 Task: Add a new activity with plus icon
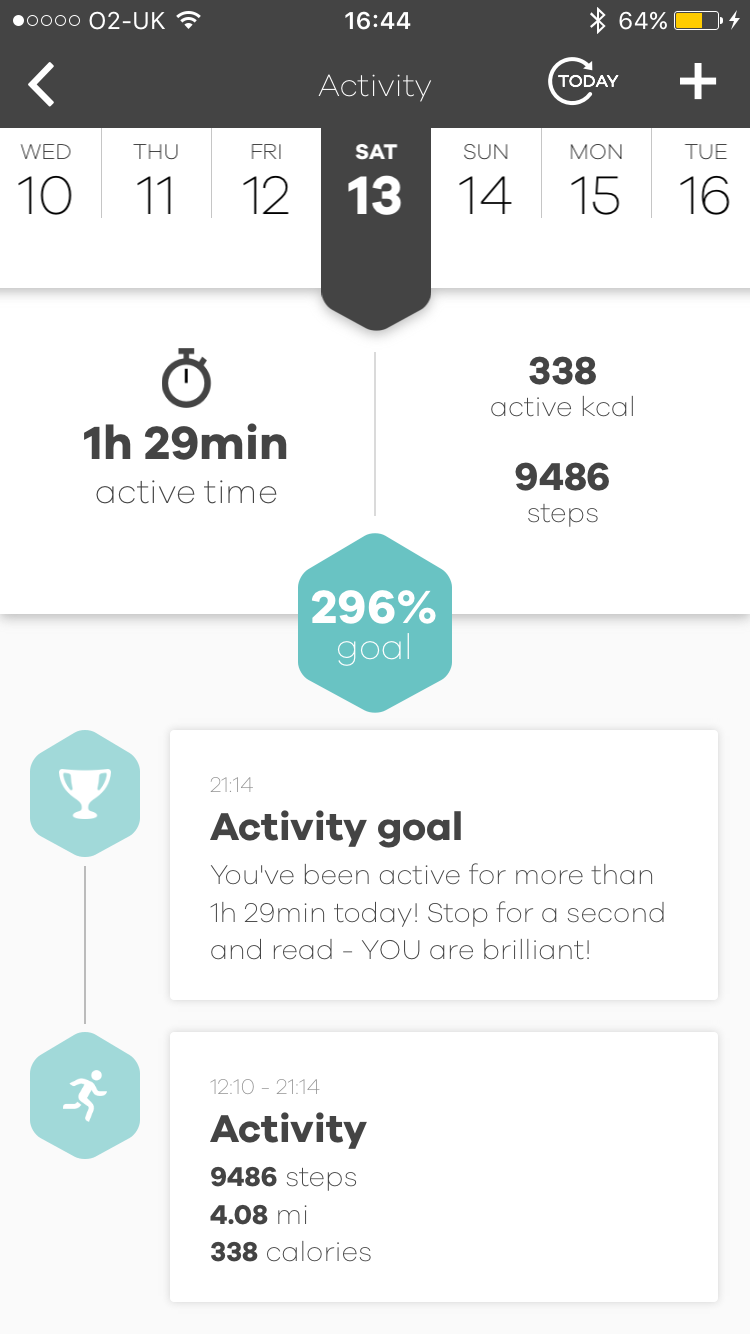point(697,82)
